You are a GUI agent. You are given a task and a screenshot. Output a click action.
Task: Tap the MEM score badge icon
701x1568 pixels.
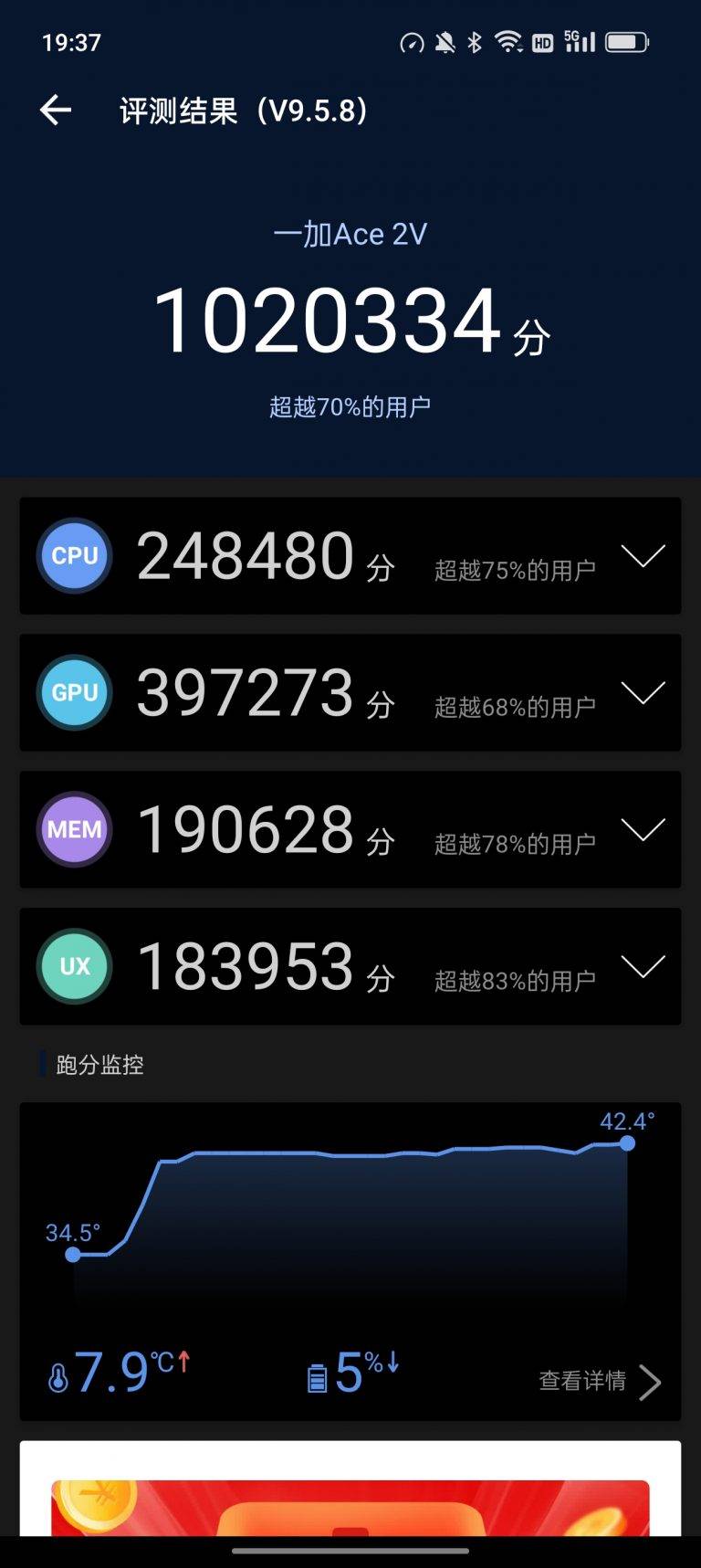(x=74, y=829)
